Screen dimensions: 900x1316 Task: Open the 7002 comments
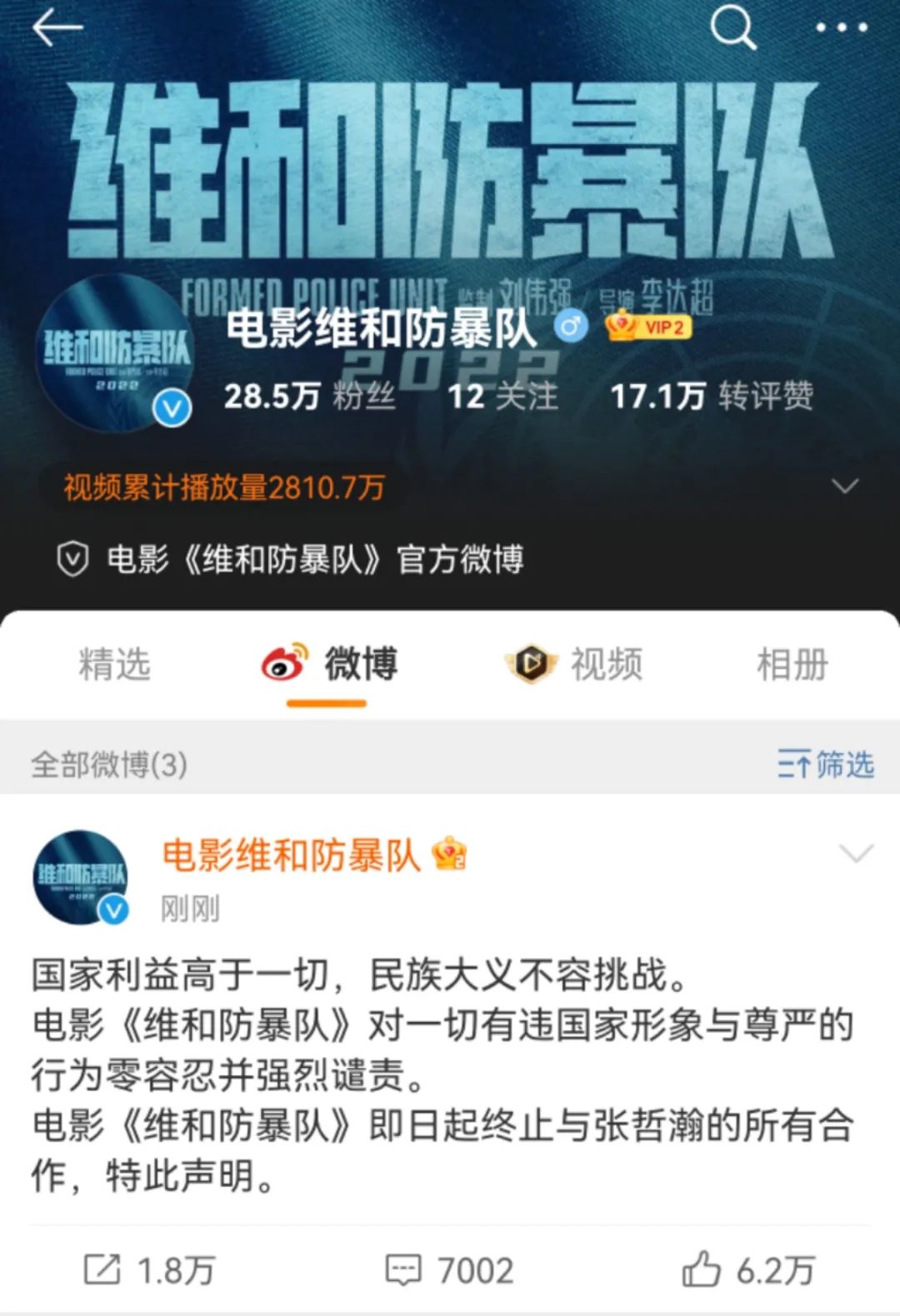pos(450,1270)
